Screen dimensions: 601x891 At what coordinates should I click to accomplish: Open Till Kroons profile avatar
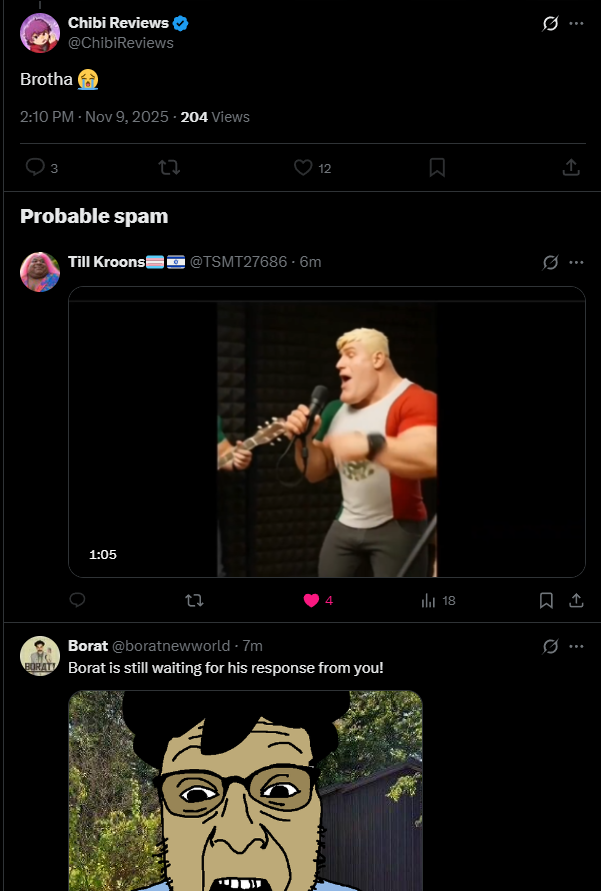(x=40, y=272)
